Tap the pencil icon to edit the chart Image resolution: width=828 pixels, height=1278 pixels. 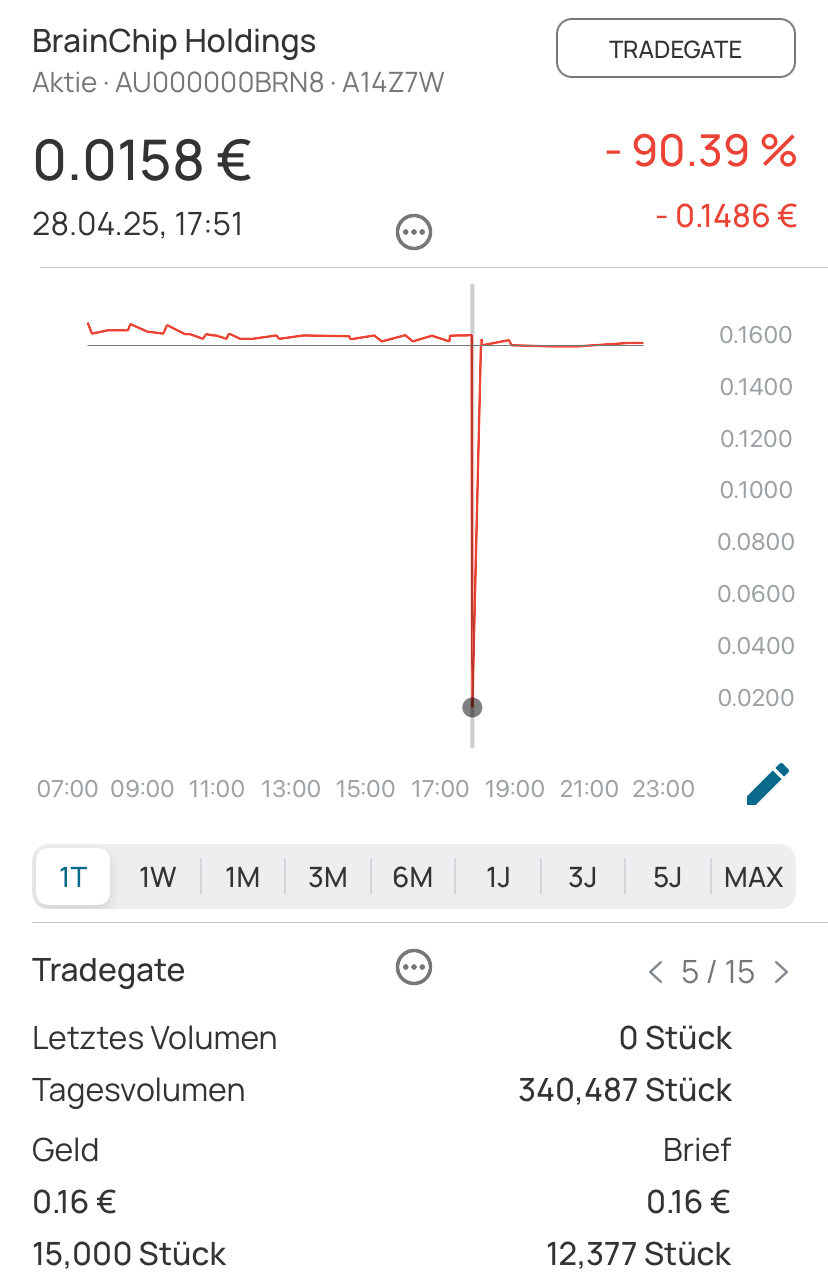[768, 785]
